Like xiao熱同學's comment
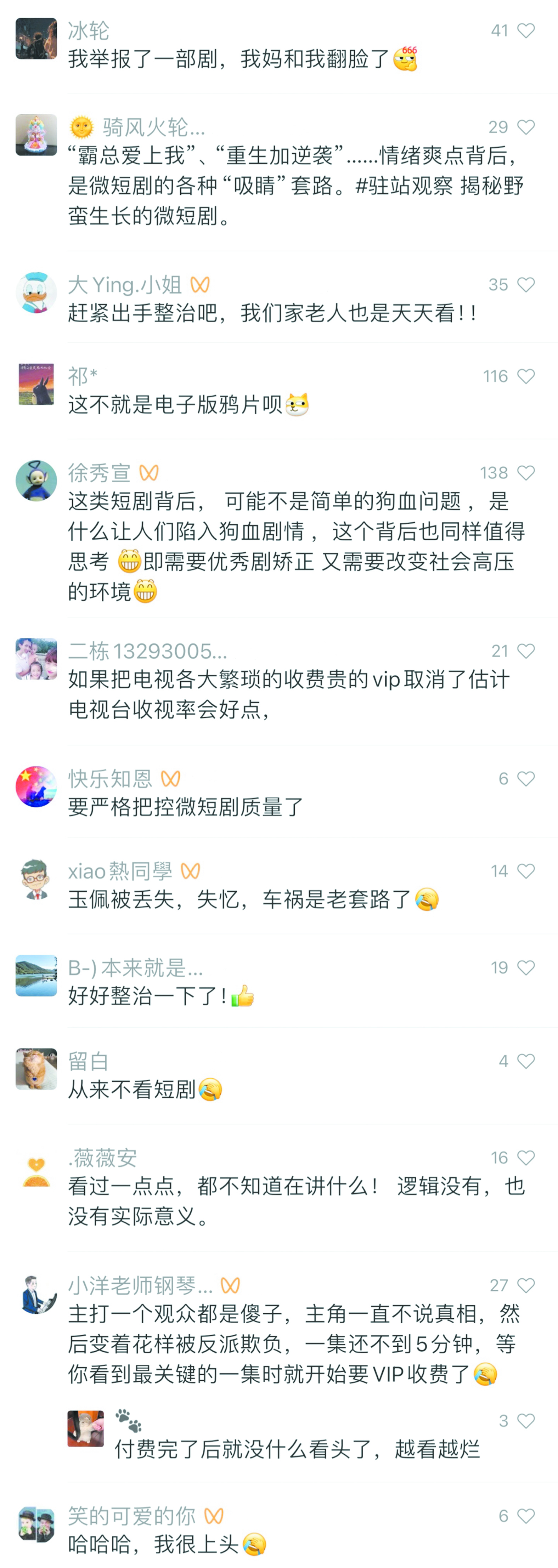 pyautogui.click(x=525, y=871)
